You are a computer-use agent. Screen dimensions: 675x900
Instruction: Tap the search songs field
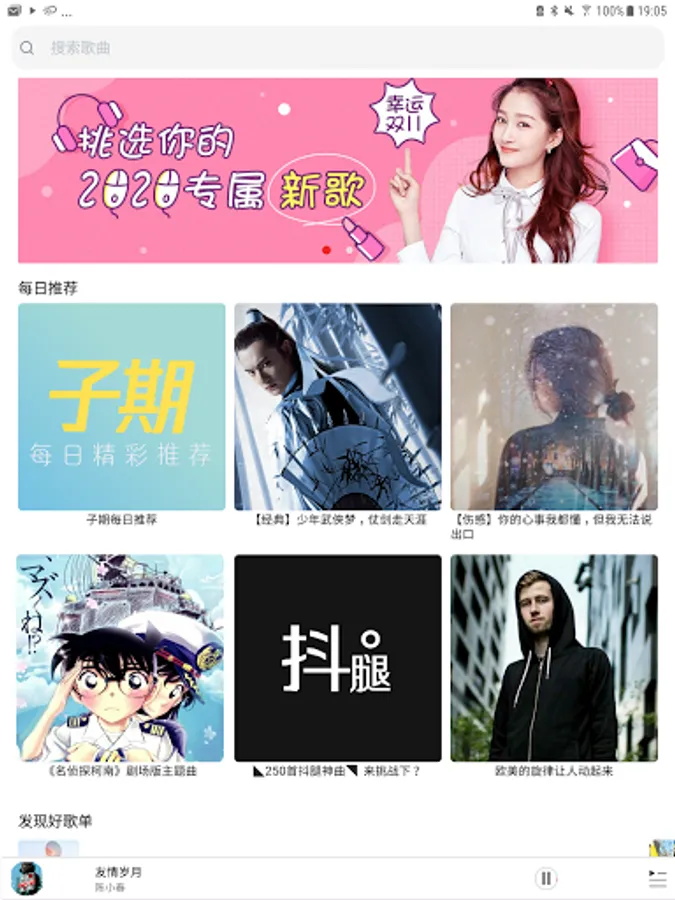tap(338, 48)
